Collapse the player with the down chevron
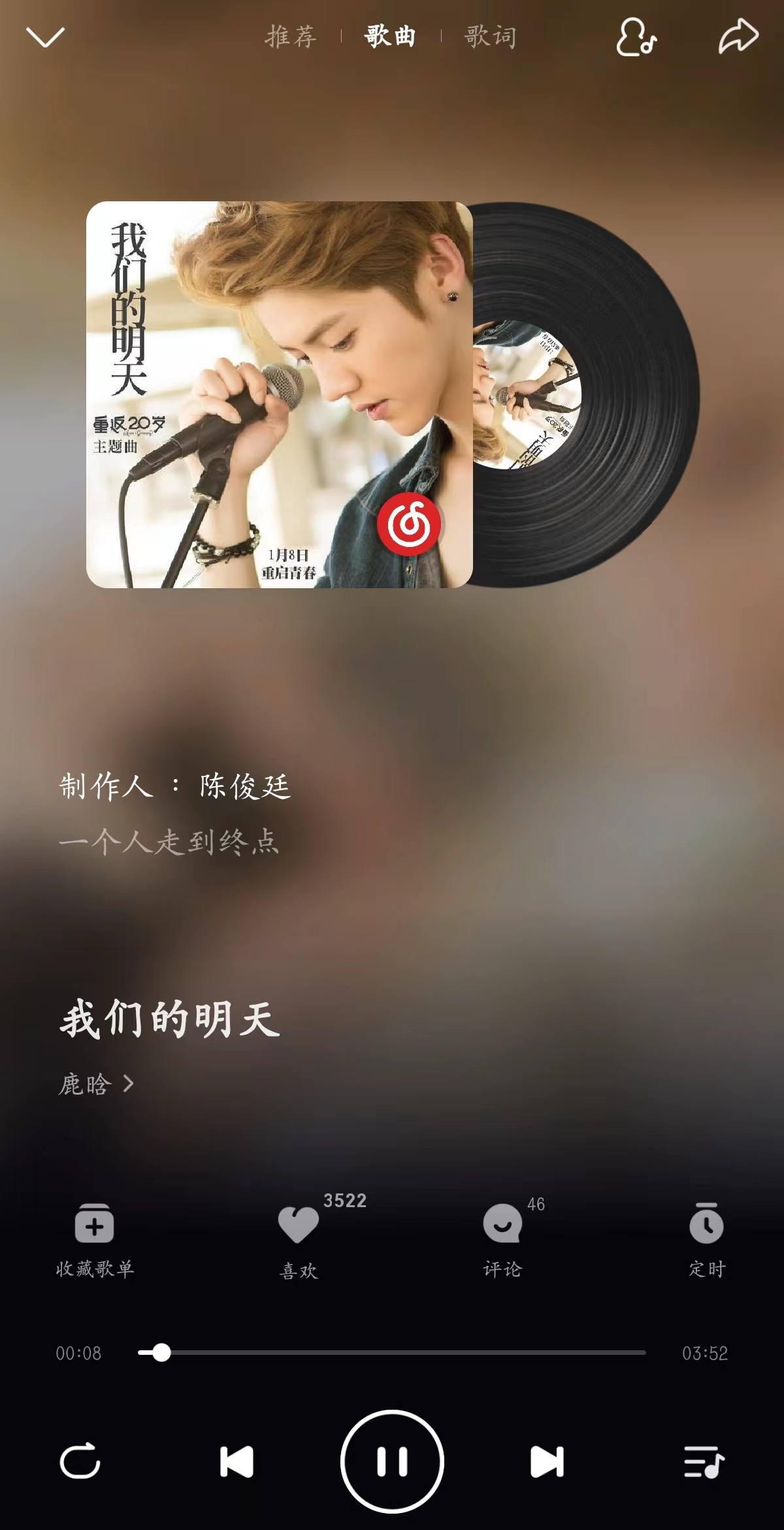The height and width of the screenshot is (1530, 784). click(46, 38)
